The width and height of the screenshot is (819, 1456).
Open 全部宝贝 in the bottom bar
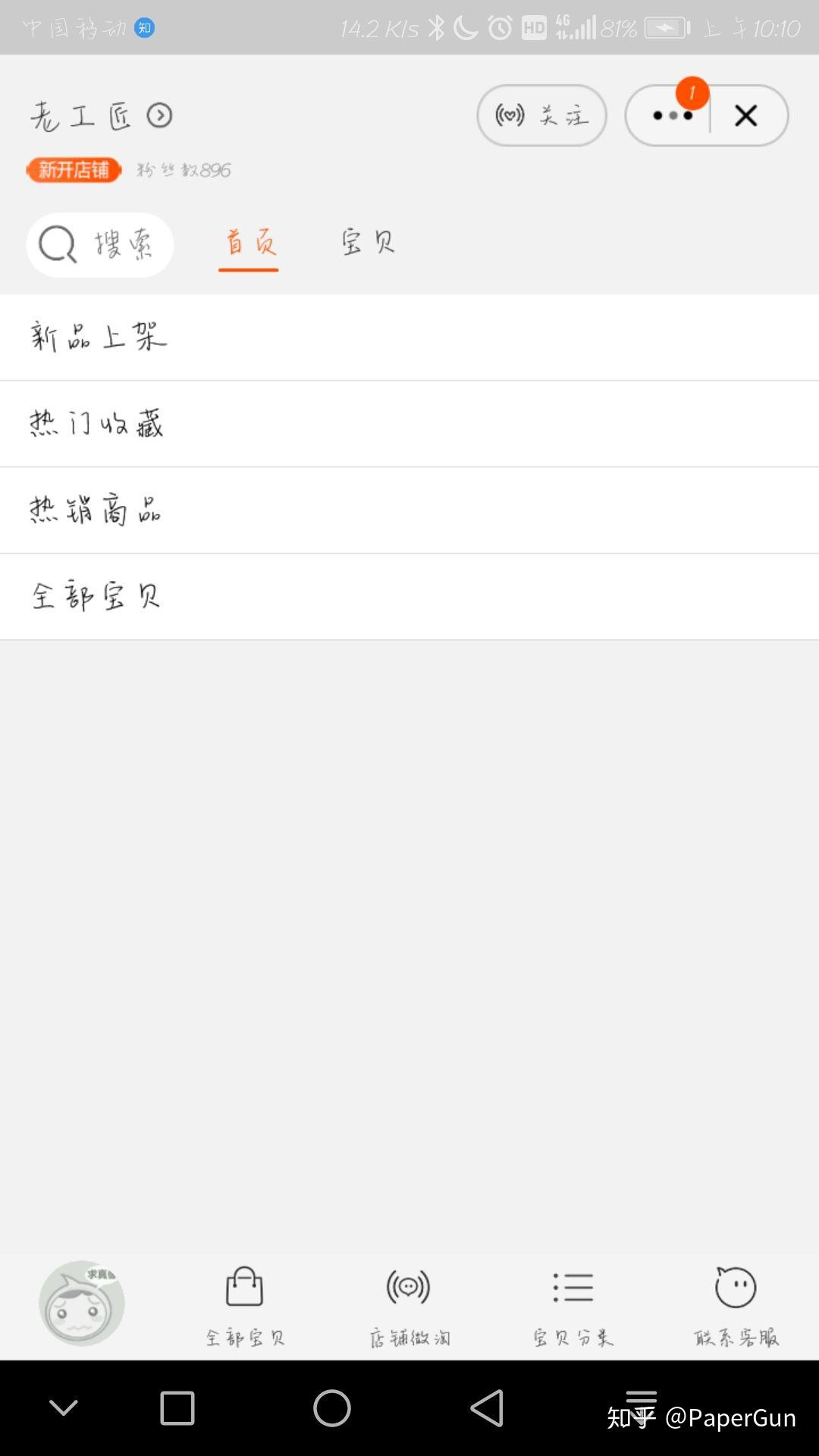245,1306
